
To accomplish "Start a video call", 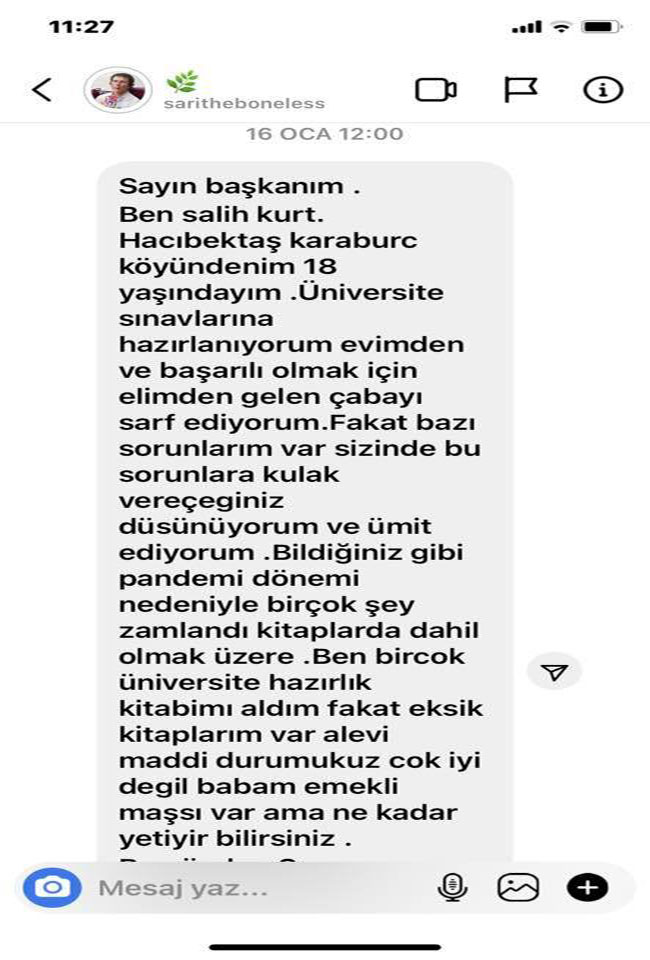I will pyautogui.click(x=435, y=90).
